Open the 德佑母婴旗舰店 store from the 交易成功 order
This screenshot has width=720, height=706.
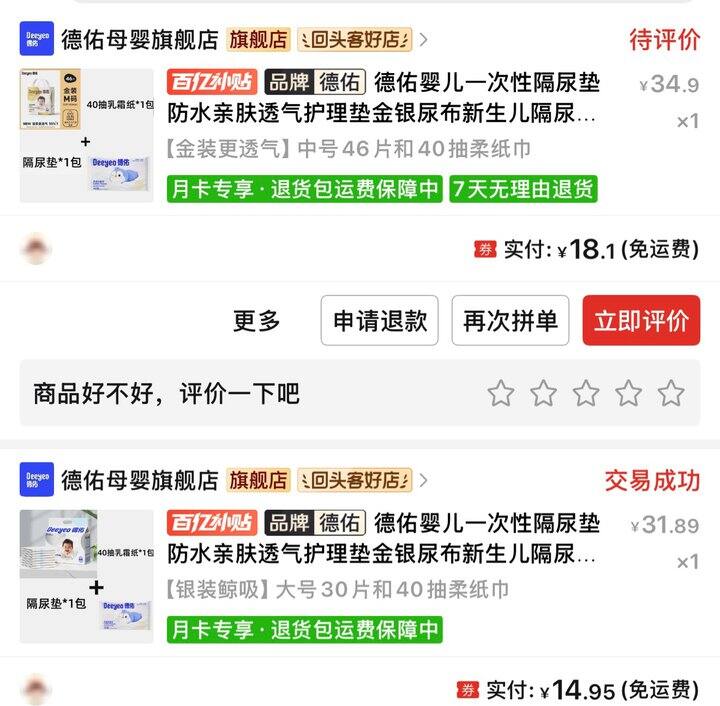click(140, 480)
